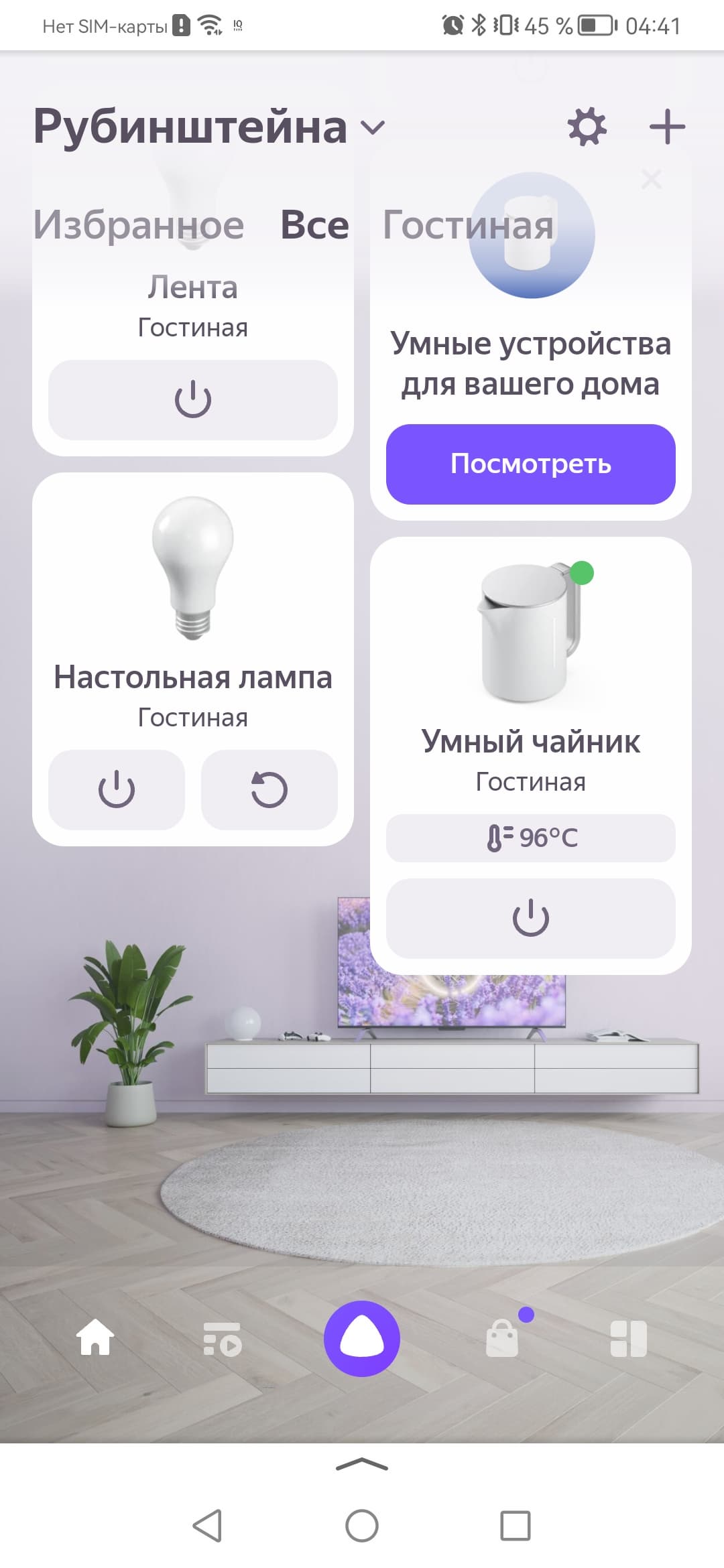Open the Настольная лампа device card

[192, 603]
